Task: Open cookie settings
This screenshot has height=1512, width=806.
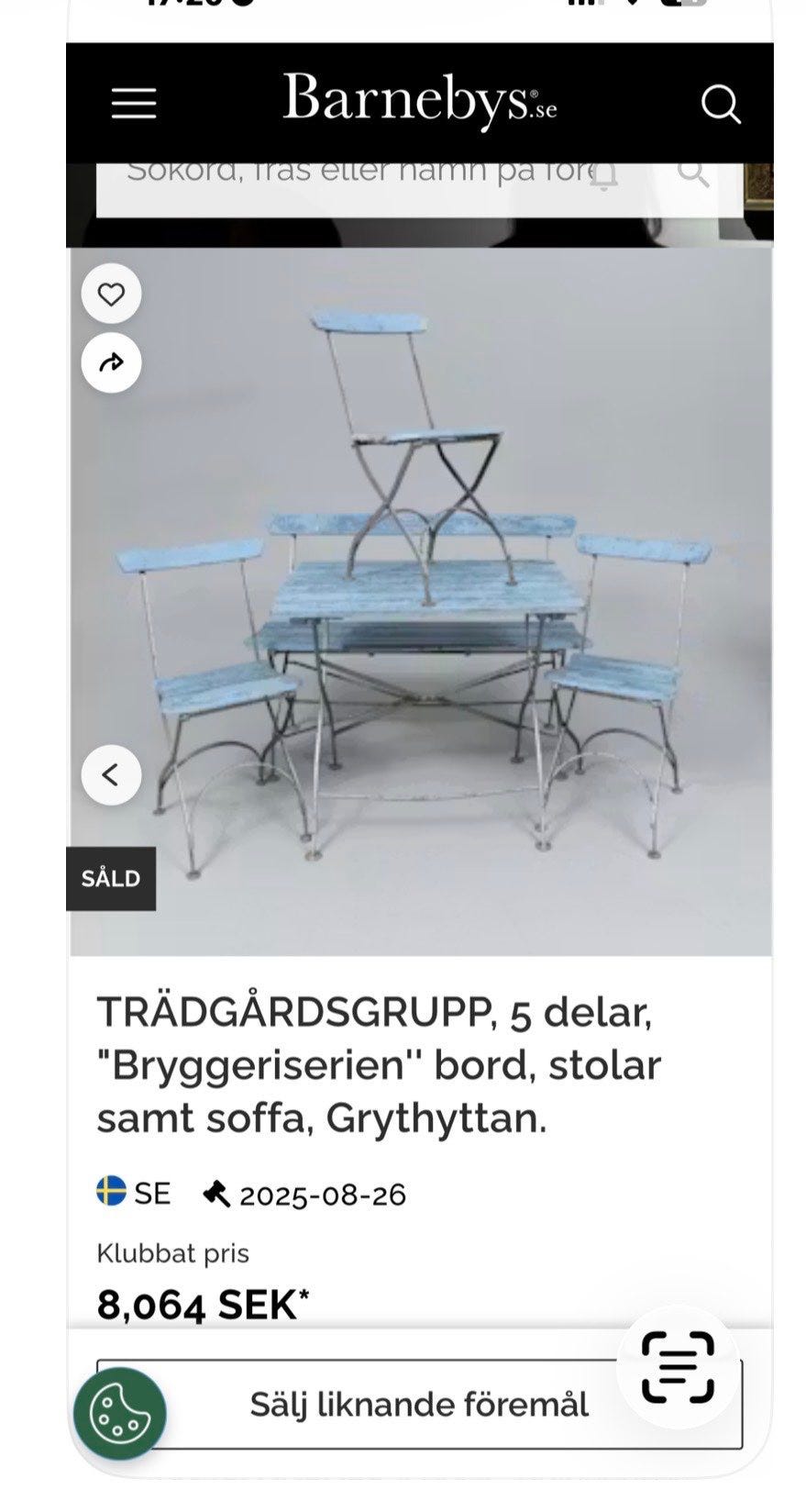Action: click(120, 1414)
